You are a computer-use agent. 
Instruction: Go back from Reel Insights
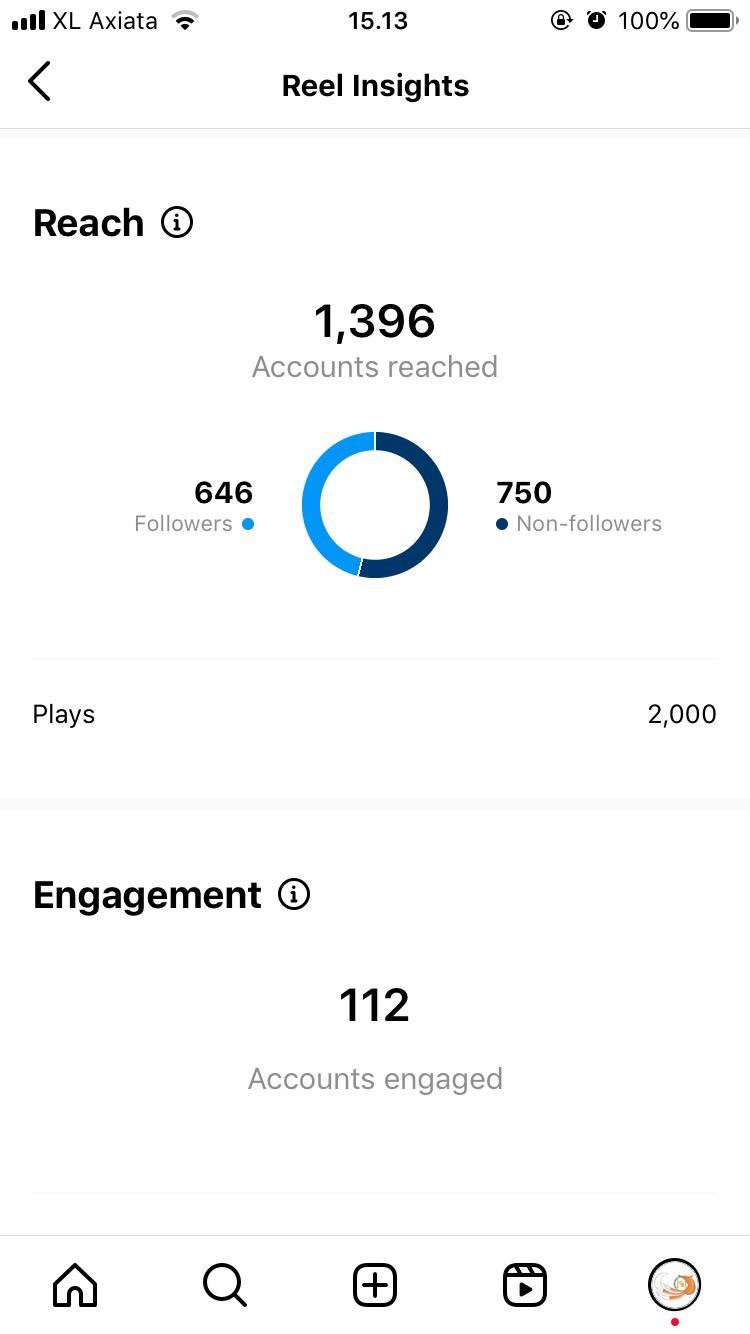40,82
